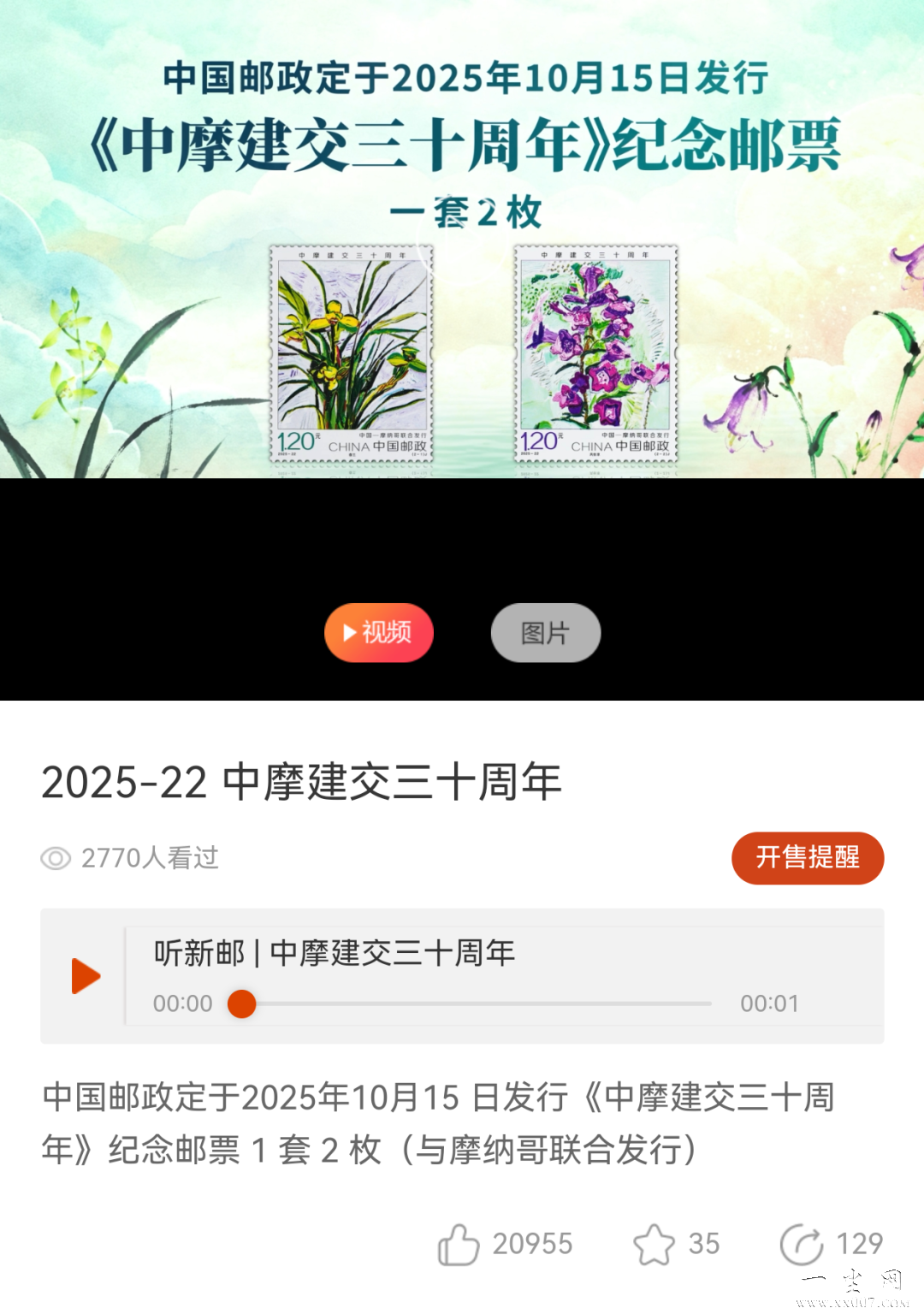
Task: Like this stamp issue
Action: [459, 1244]
